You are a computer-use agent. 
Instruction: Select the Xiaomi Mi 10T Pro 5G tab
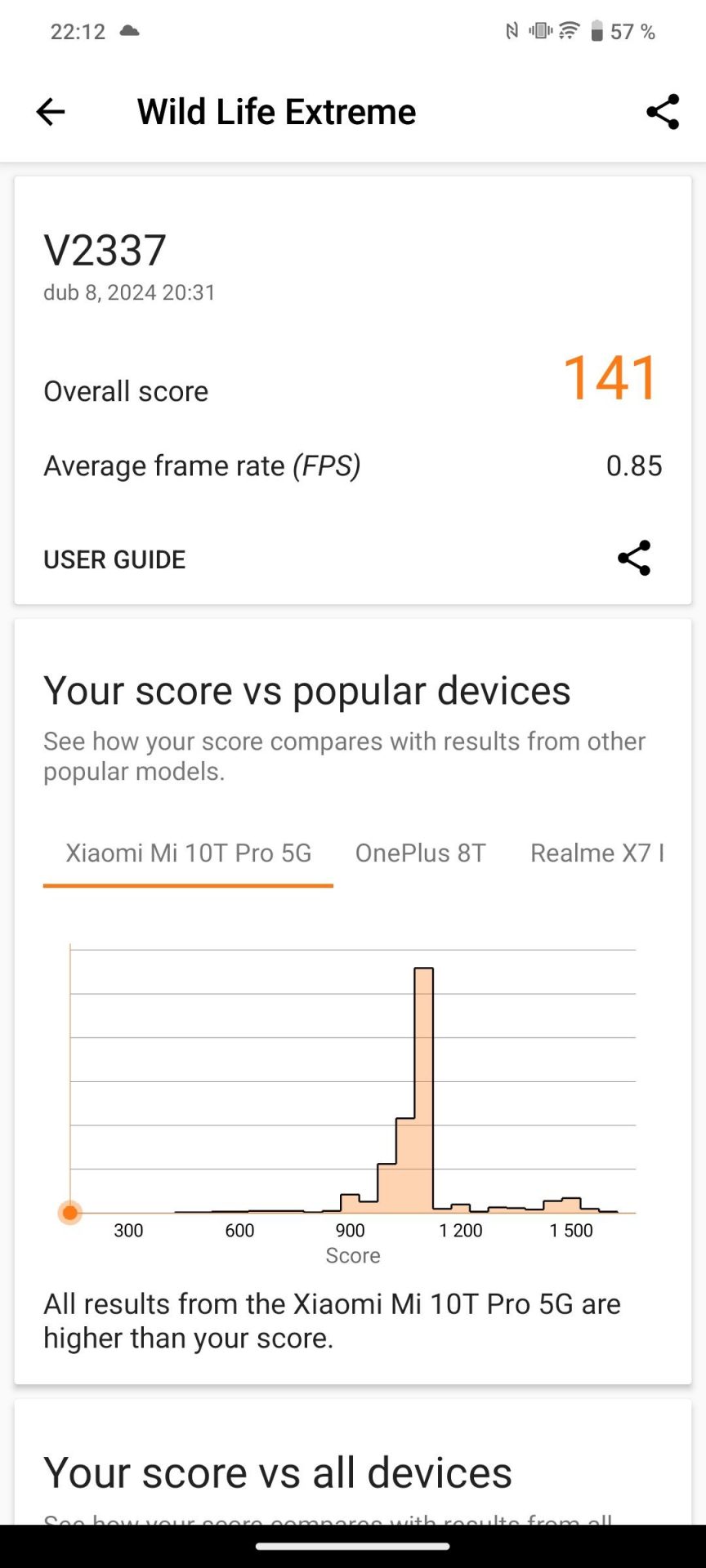click(188, 853)
